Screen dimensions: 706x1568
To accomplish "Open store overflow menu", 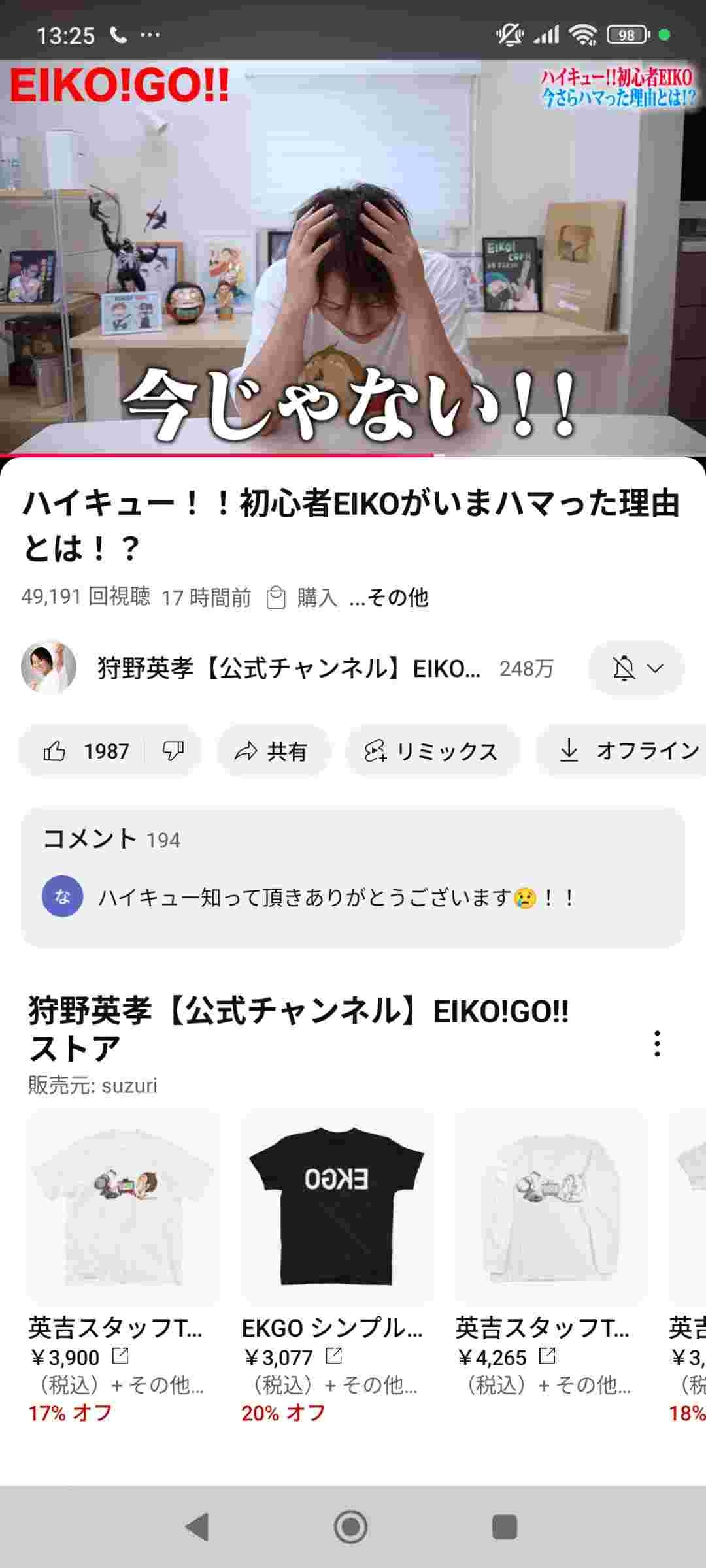I will click(657, 1043).
